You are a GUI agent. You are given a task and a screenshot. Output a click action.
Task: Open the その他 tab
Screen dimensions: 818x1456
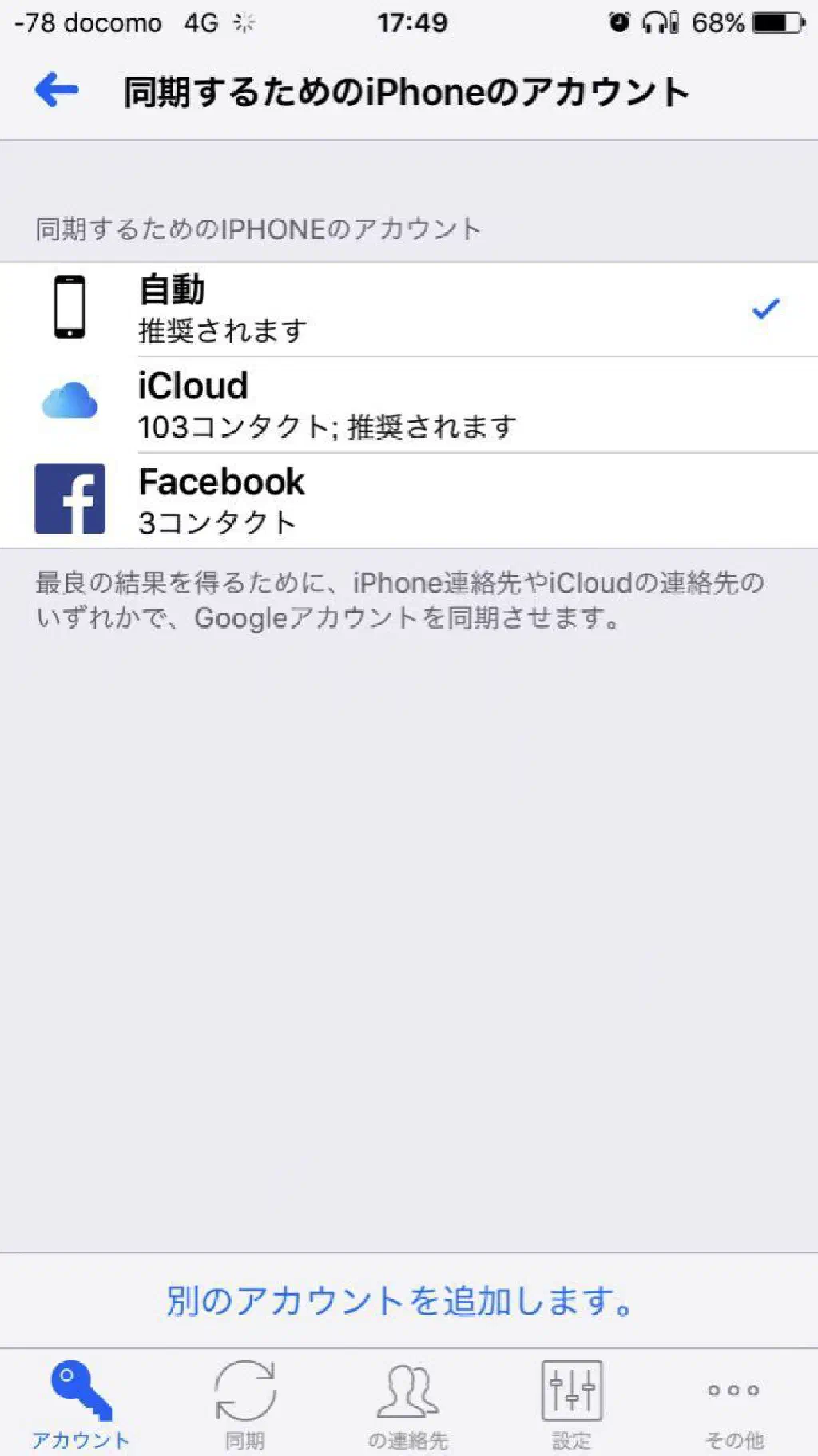734,1404
